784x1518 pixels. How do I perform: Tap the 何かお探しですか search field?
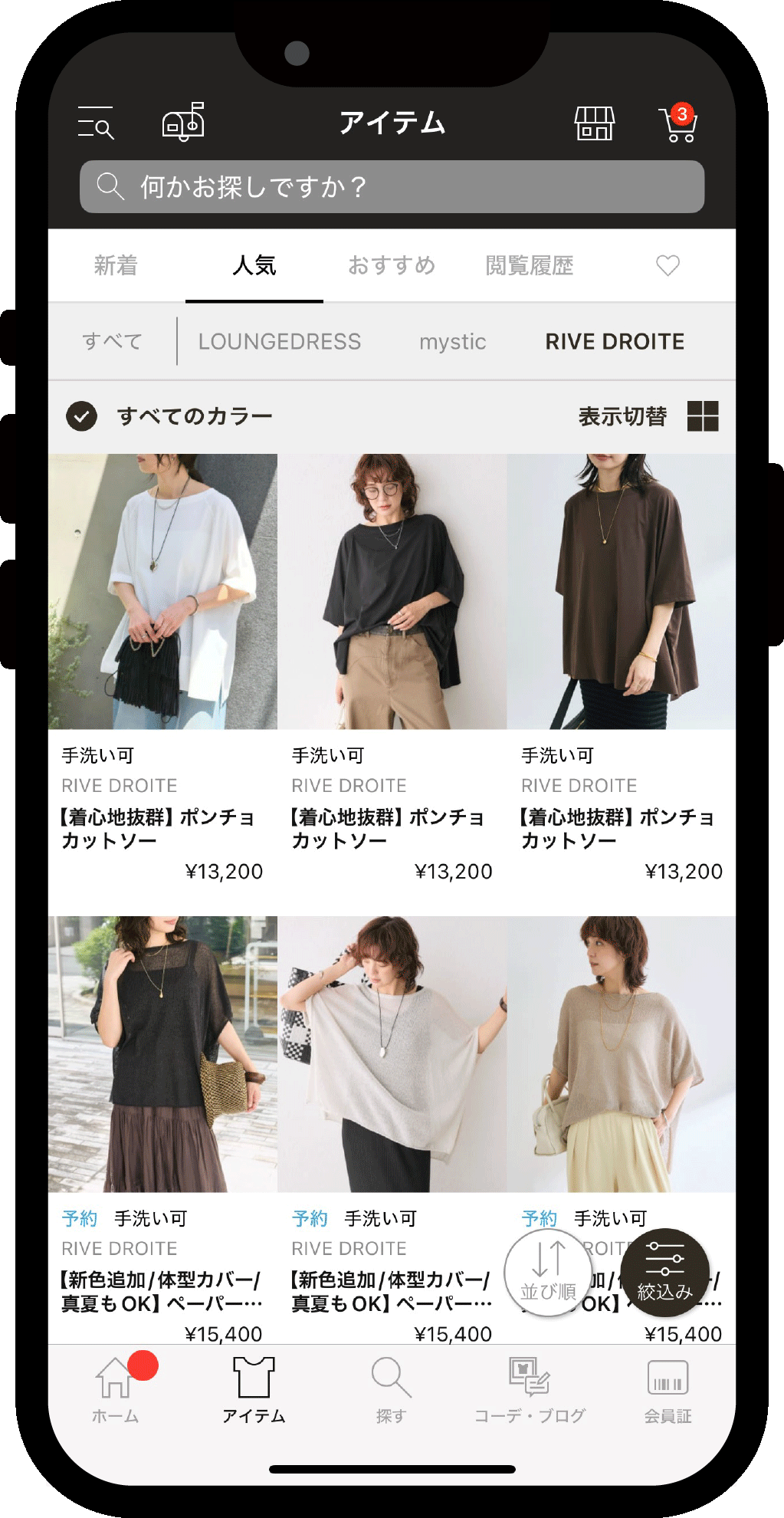[392, 186]
